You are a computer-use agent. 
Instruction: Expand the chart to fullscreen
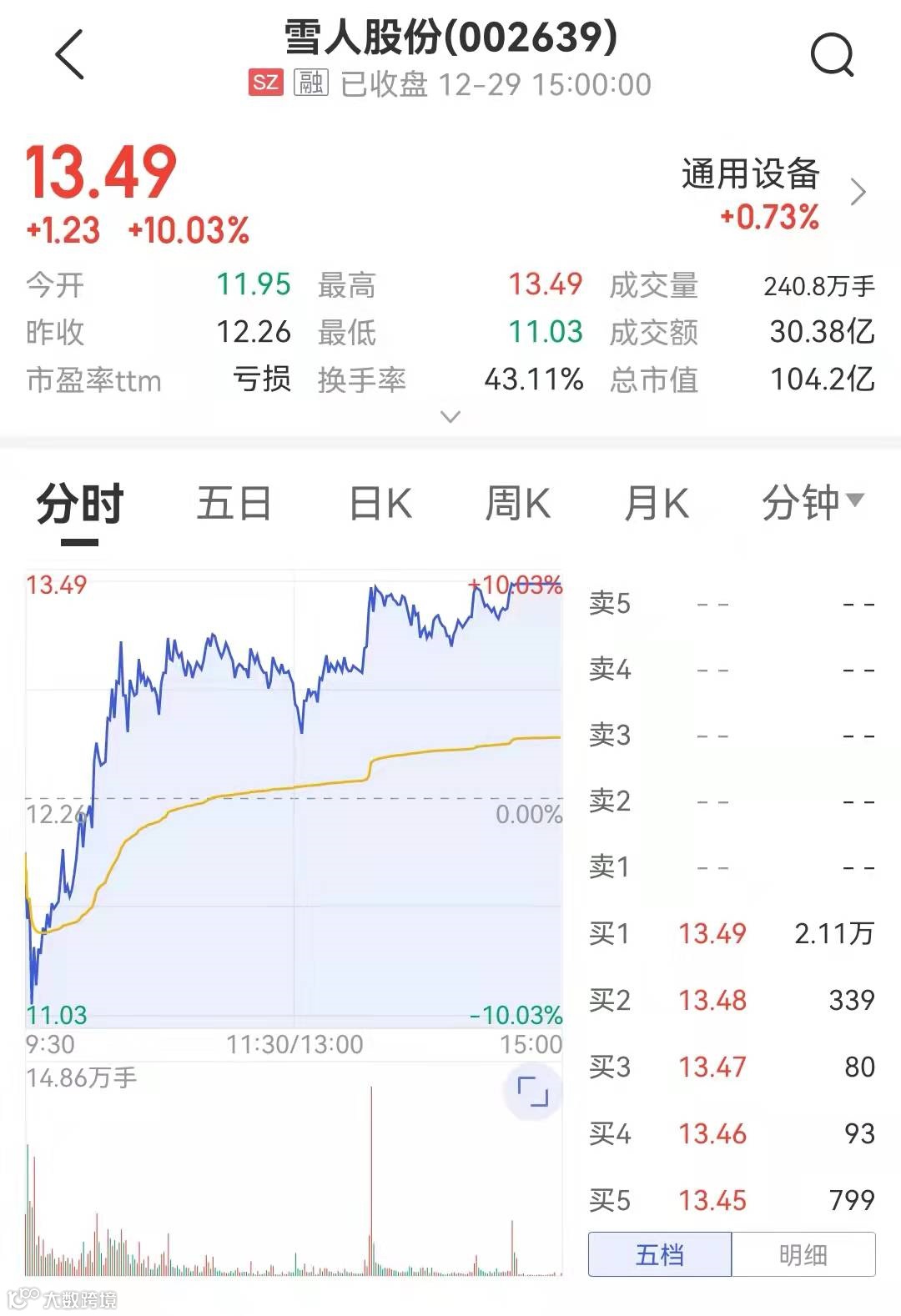point(532,1091)
